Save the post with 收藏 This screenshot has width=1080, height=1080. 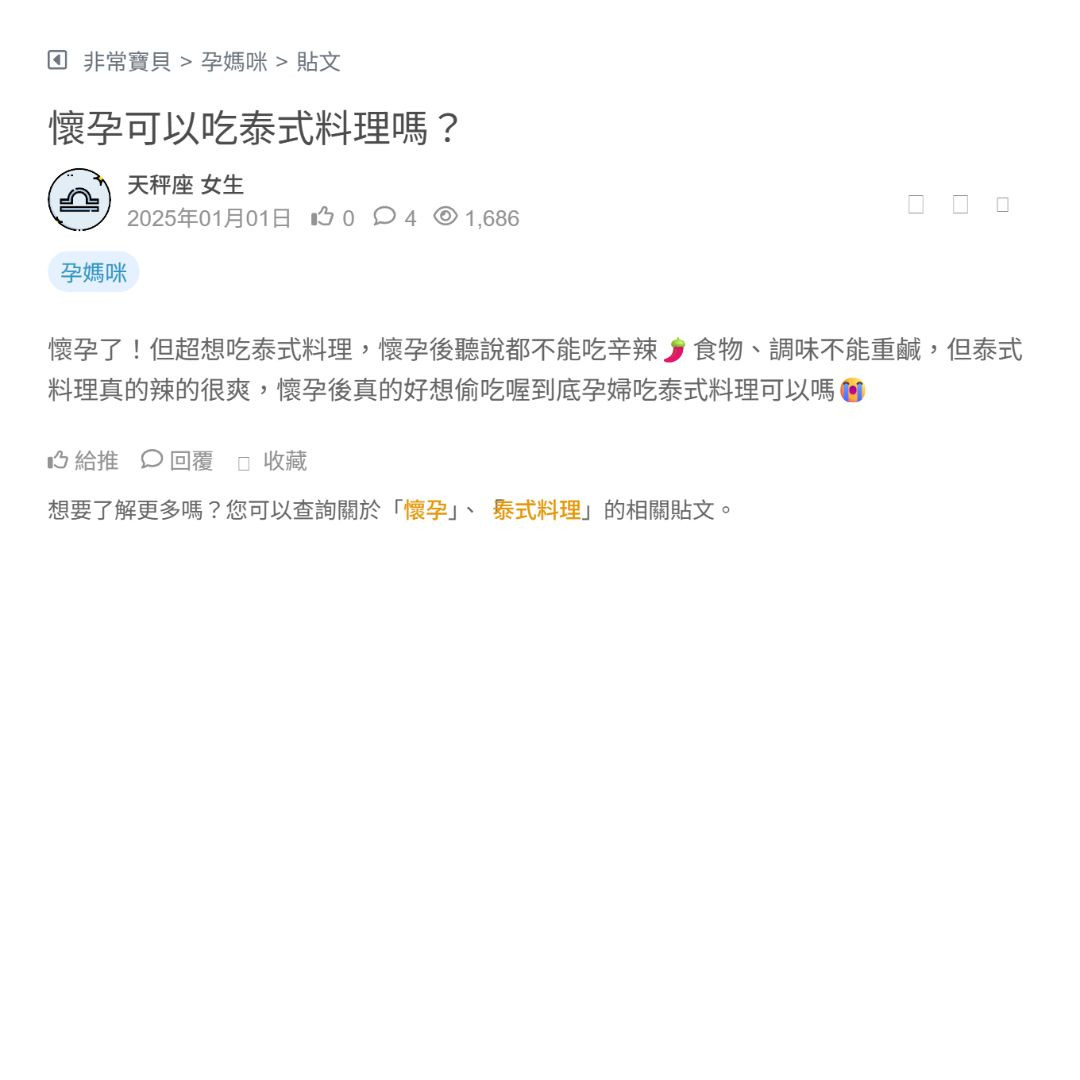[x=273, y=461]
